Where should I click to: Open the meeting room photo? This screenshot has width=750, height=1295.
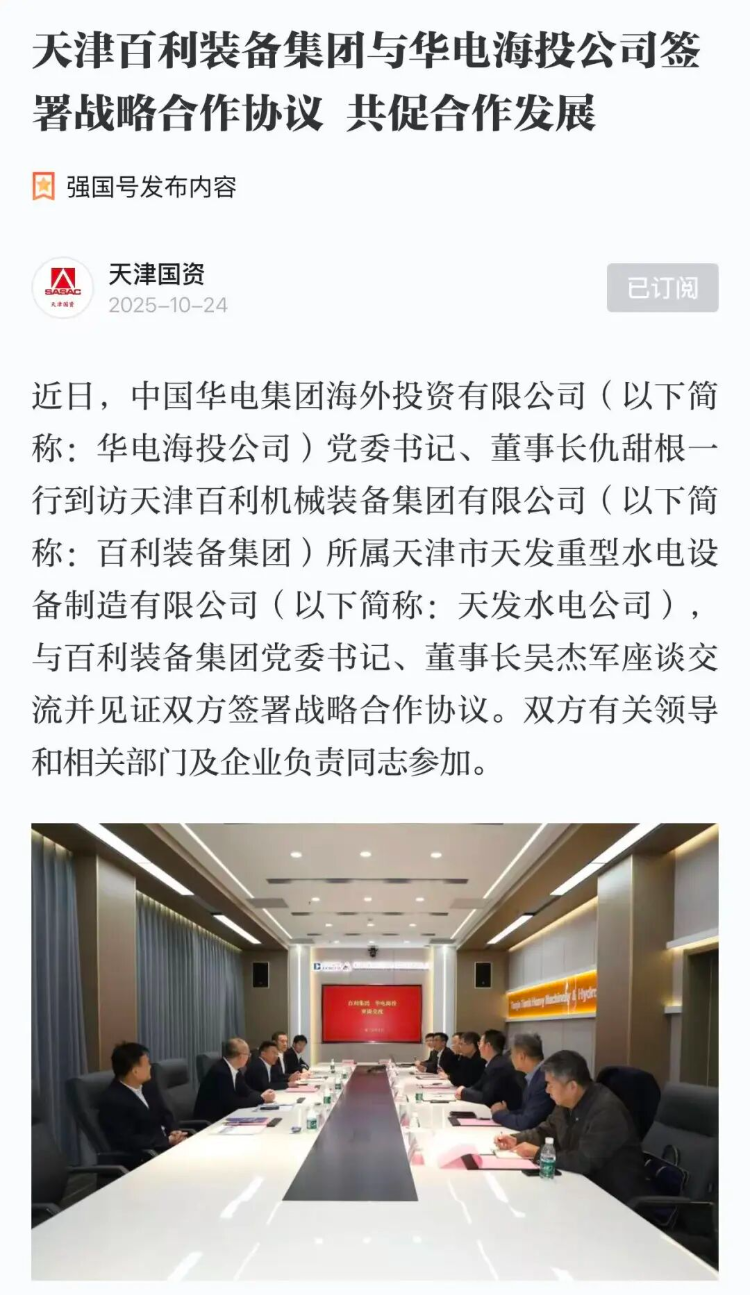point(374,1050)
